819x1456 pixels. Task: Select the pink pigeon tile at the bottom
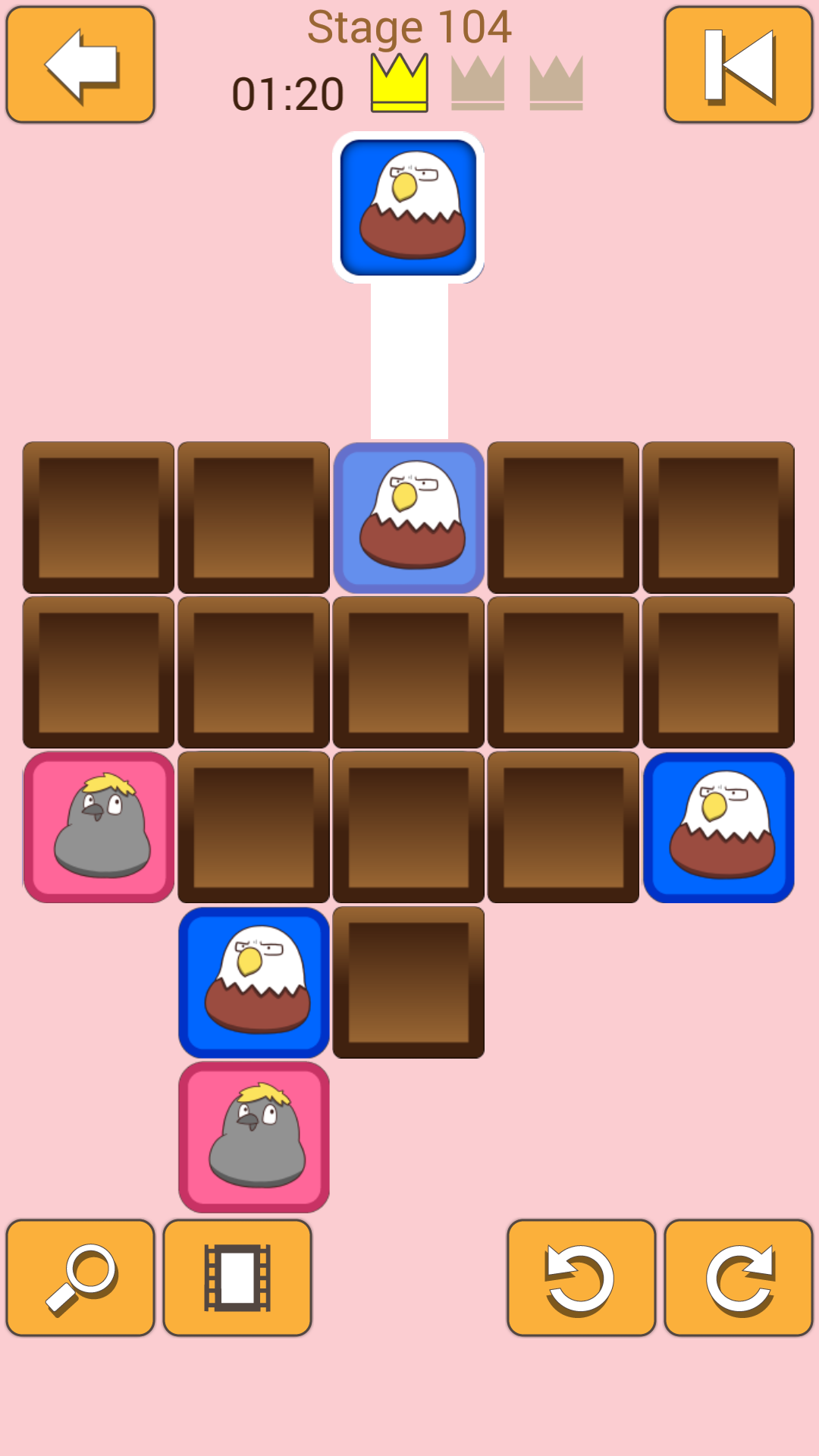[x=254, y=1137]
